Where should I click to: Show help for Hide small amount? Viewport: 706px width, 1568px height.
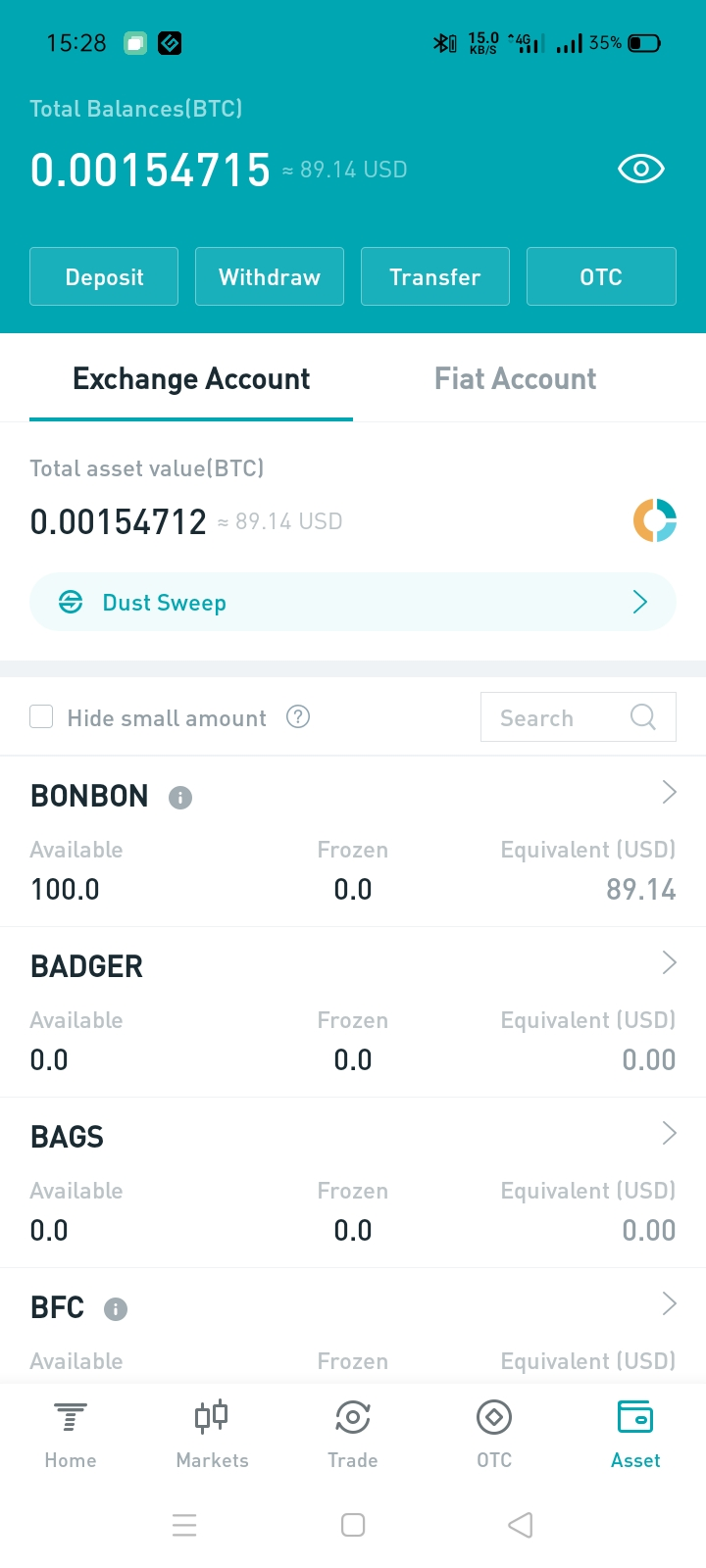pos(298,717)
